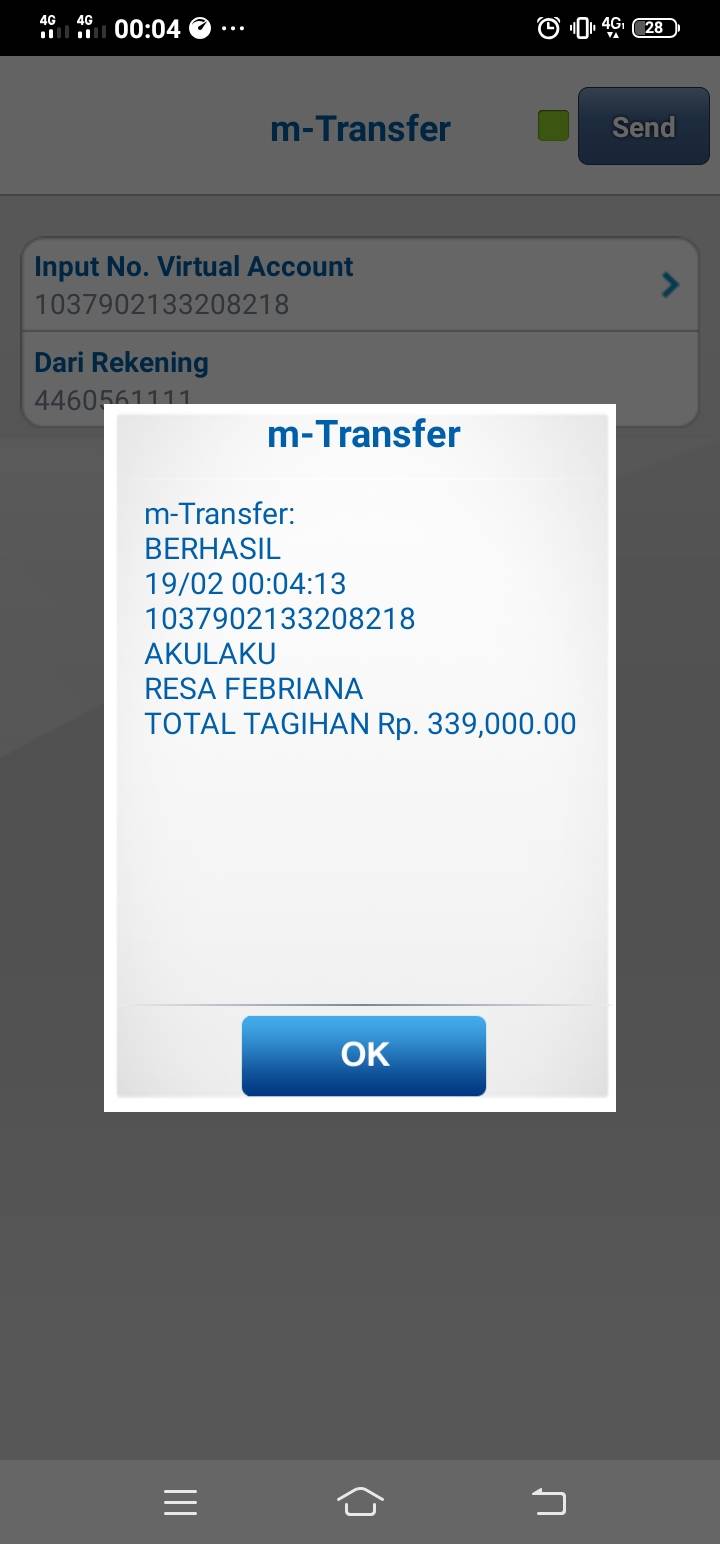Screen dimensions: 720x1544
Task: Open the recent apps menu button
Action: 180,1502
